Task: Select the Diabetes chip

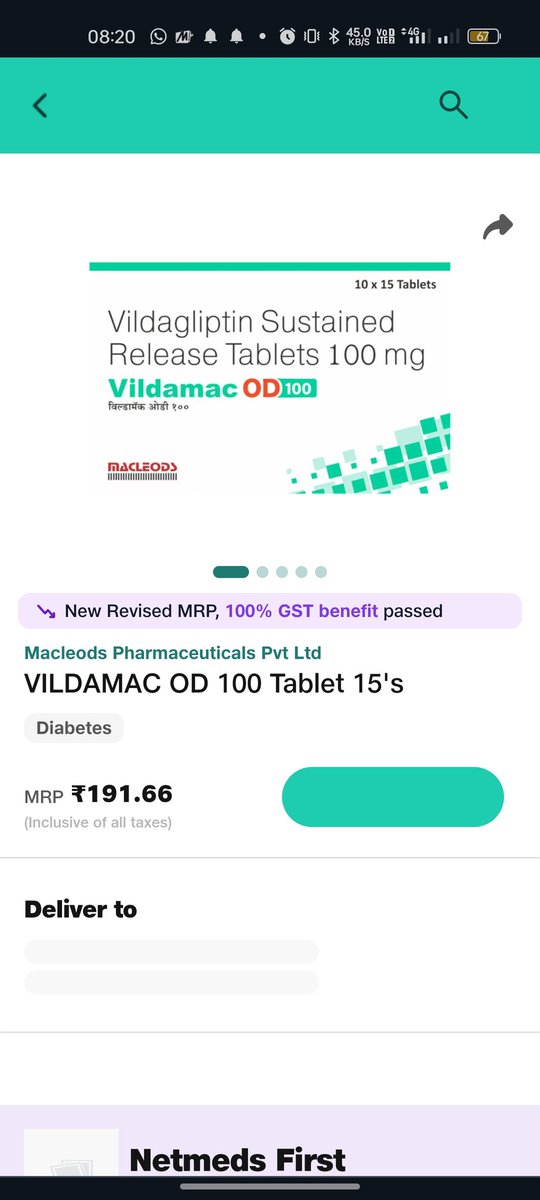Action: (x=74, y=728)
